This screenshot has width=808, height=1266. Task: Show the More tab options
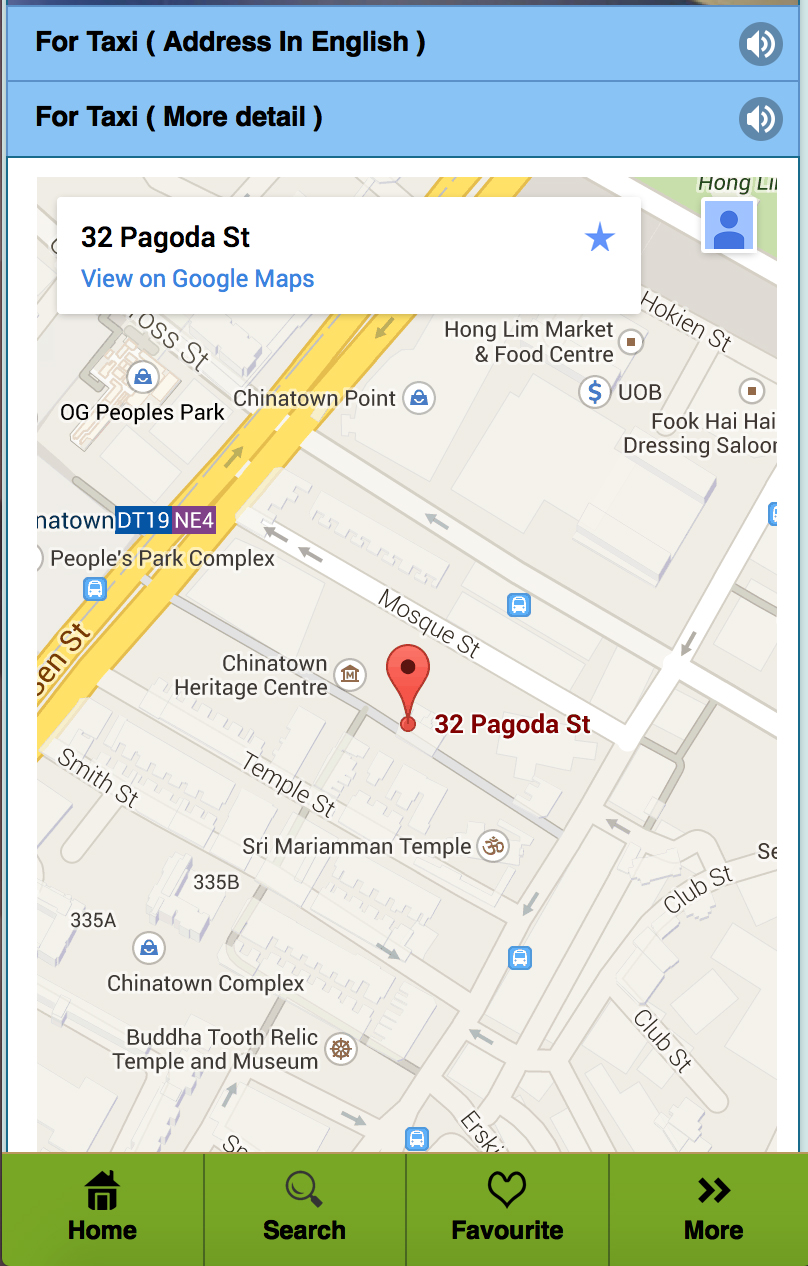click(x=713, y=1208)
